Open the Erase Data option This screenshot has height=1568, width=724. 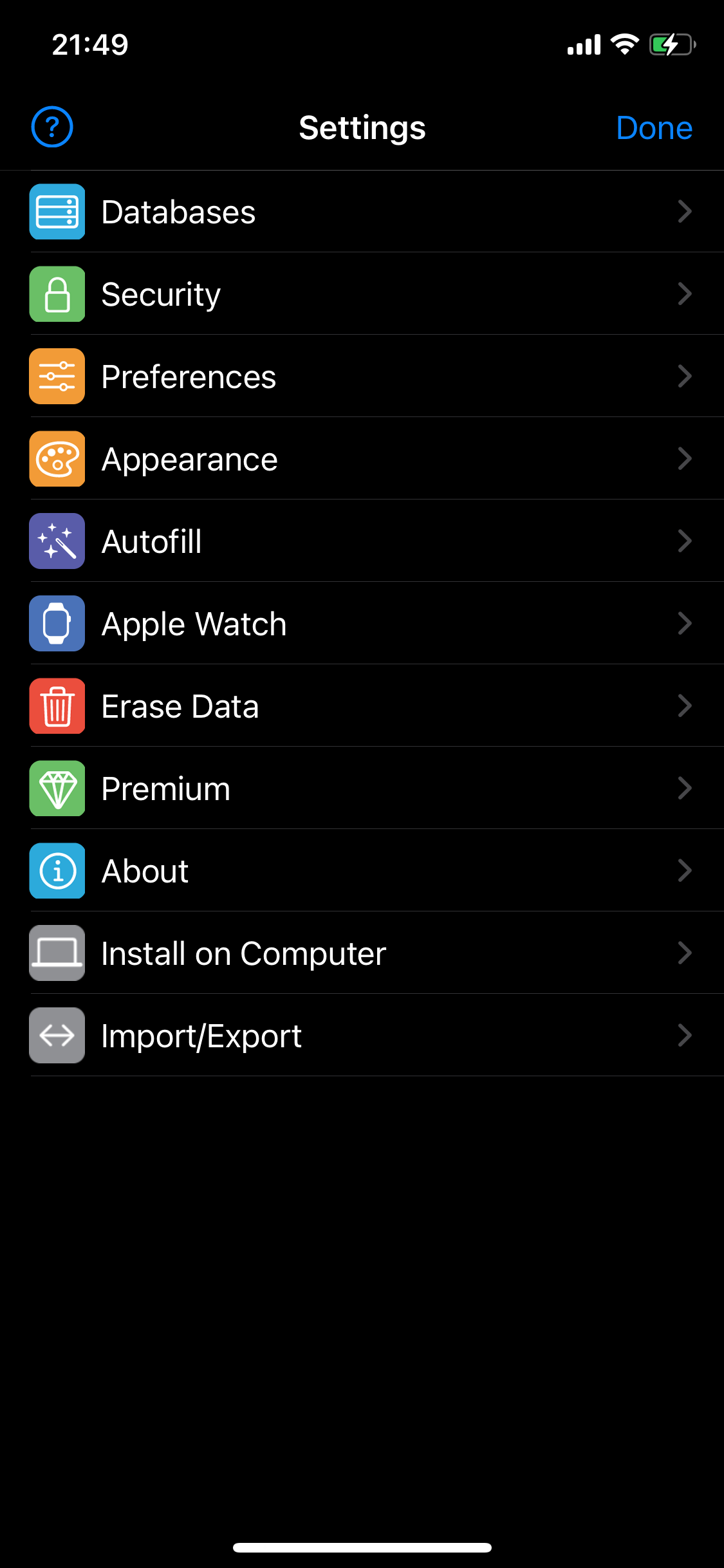pyautogui.click(x=360, y=706)
